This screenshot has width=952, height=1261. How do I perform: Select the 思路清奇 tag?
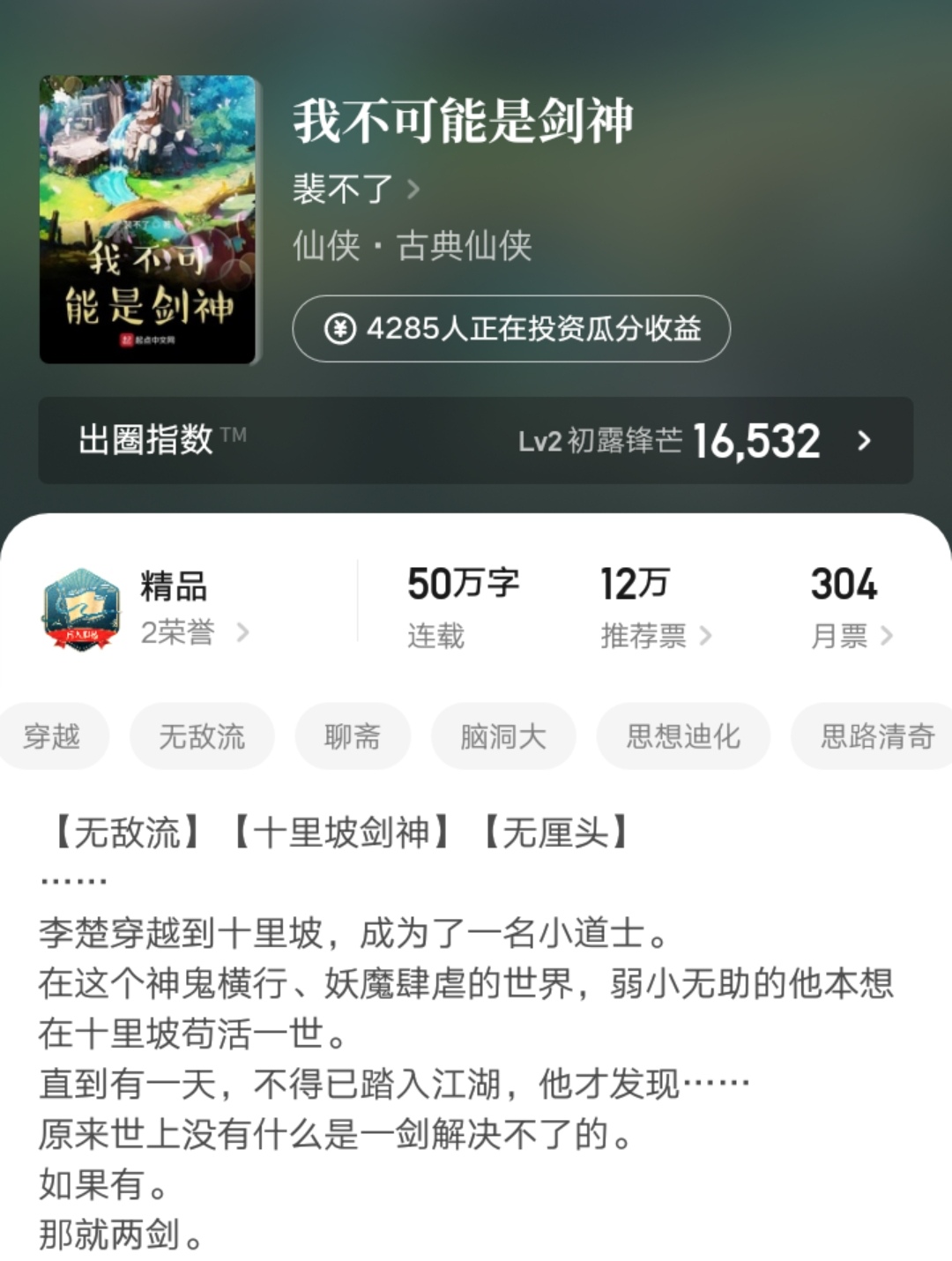pos(872,735)
